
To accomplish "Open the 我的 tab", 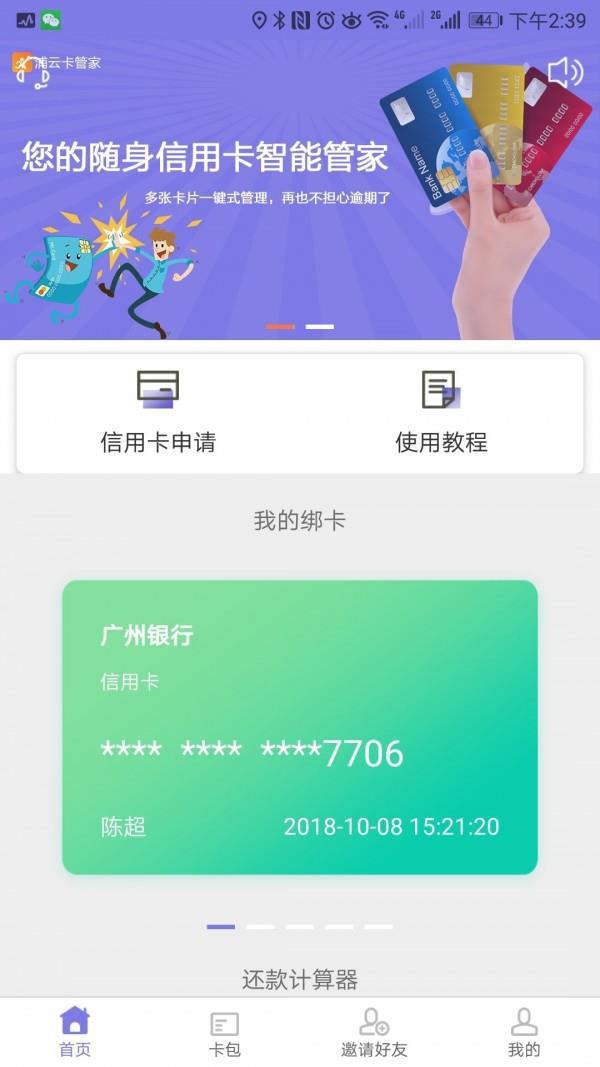I will (524, 1032).
